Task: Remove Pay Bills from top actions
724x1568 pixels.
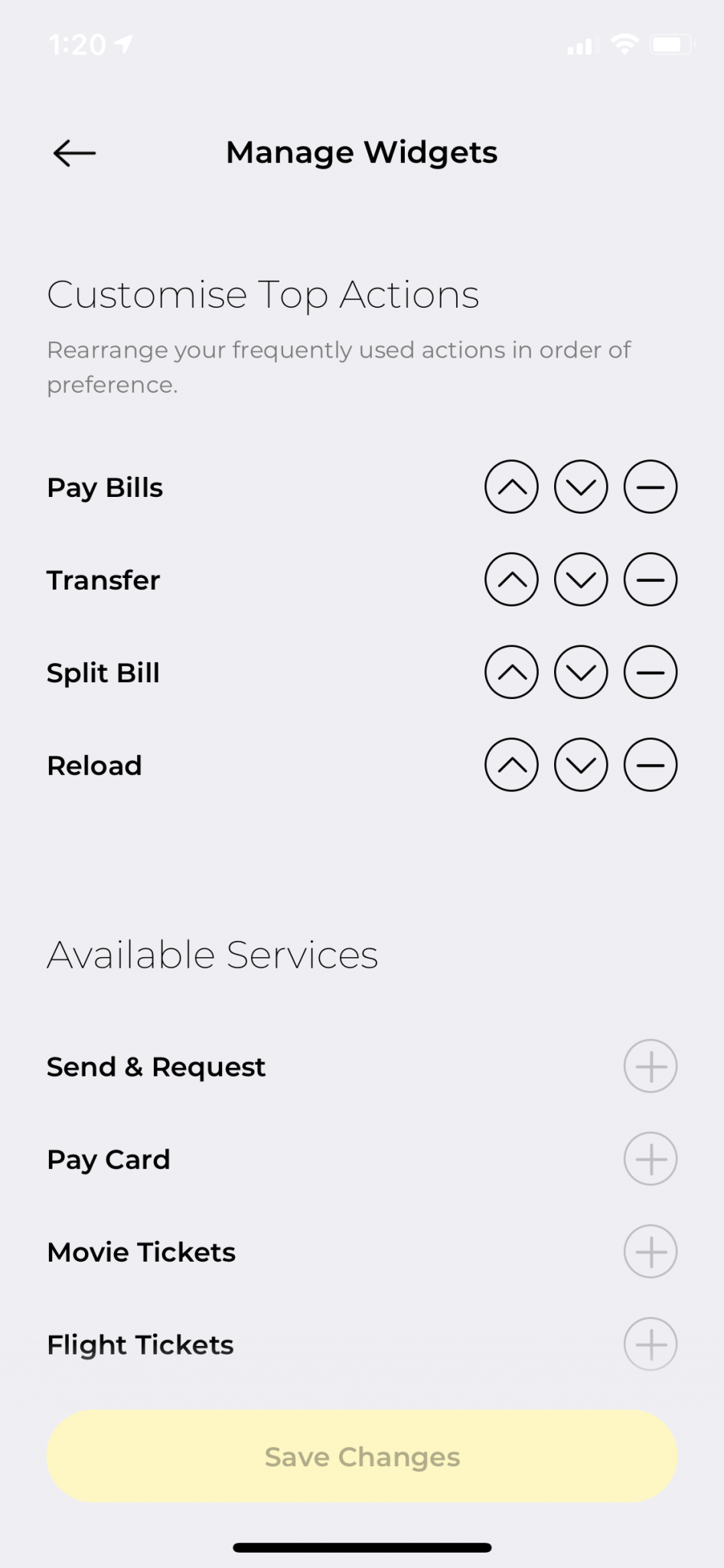Action: [x=650, y=487]
